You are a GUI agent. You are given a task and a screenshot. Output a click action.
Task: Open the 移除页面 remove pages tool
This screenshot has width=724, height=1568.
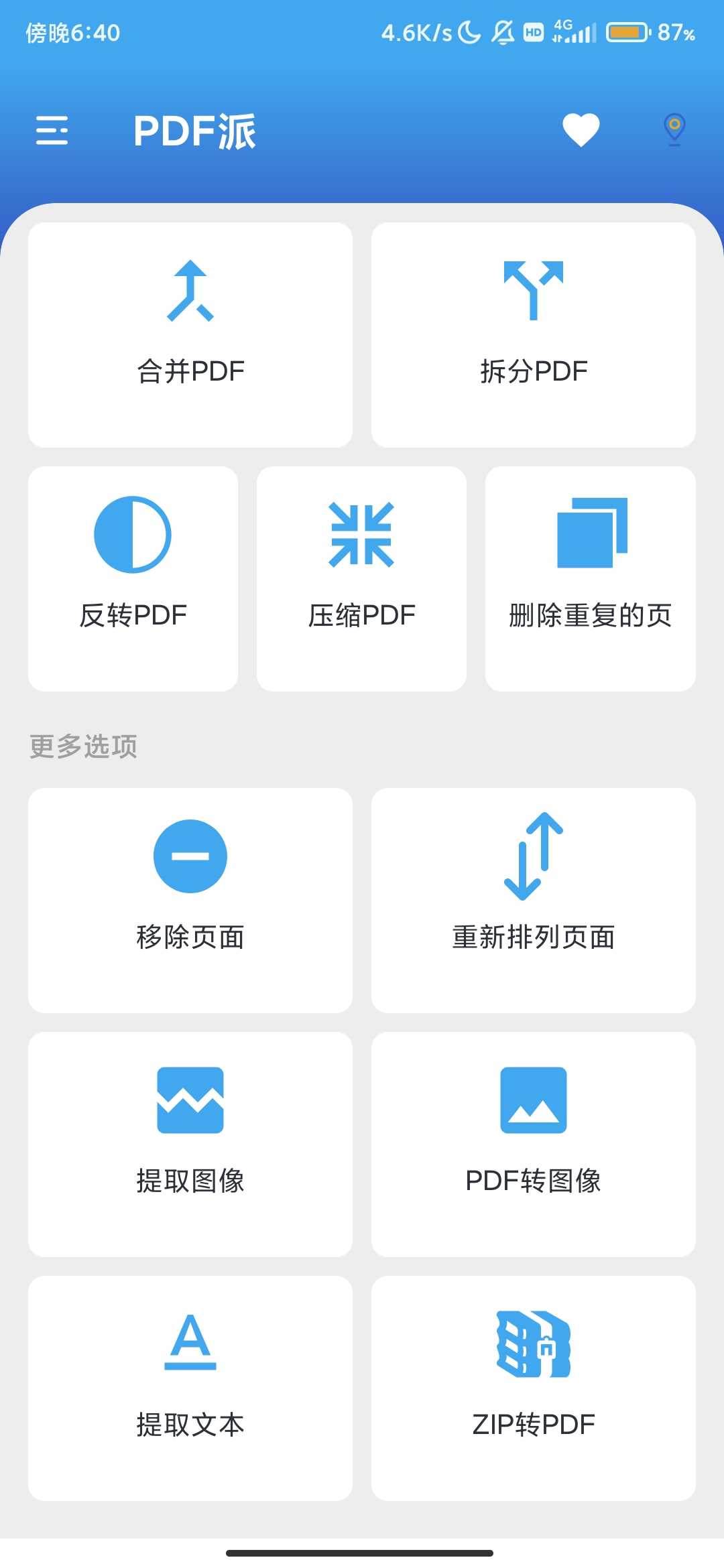click(x=190, y=901)
